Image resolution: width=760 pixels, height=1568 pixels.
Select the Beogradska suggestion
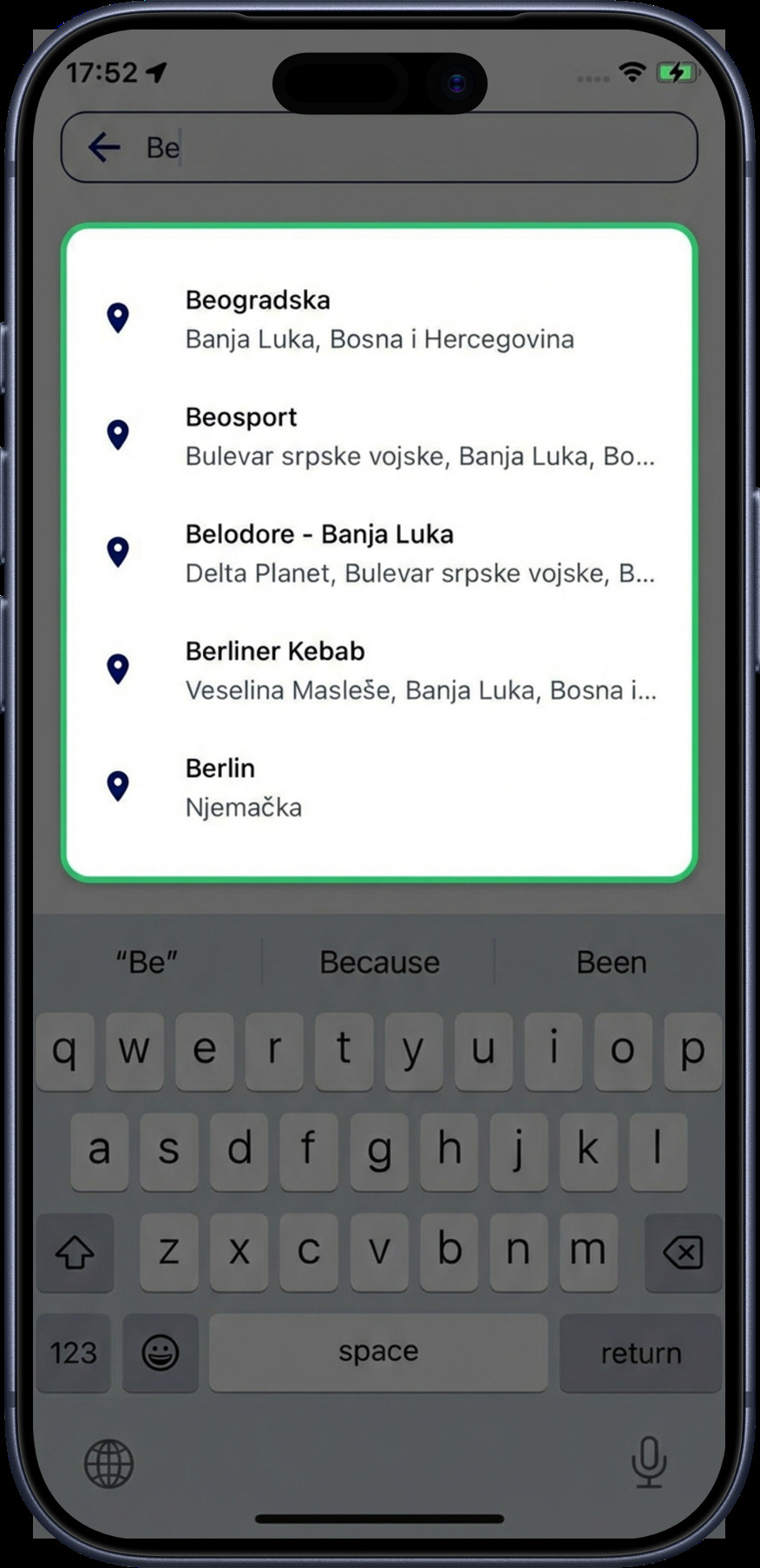click(x=379, y=319)
